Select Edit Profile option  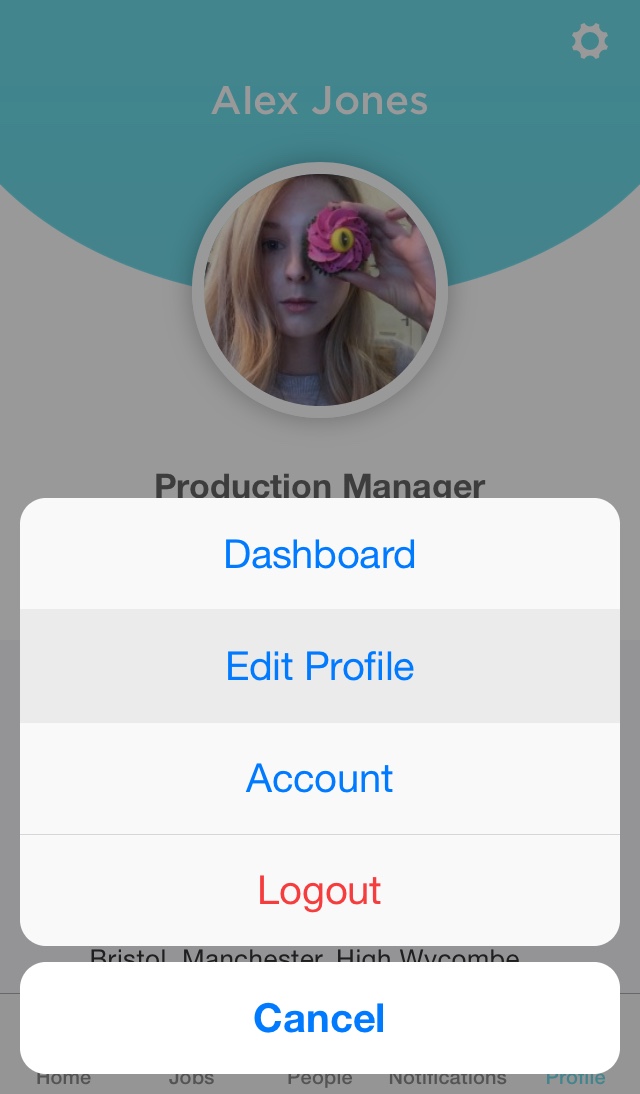pos(320,666)
